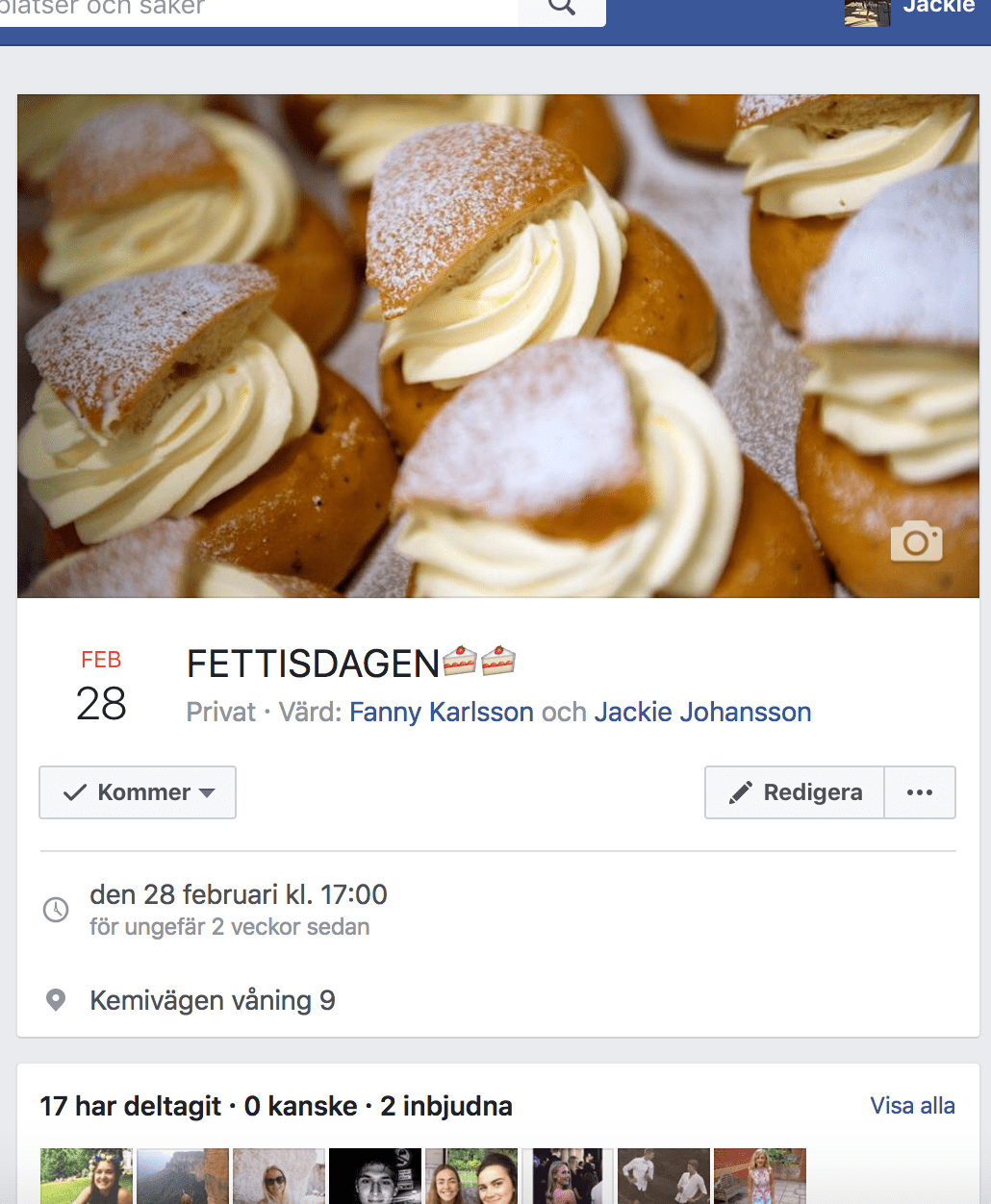Edit the event with Redigera
991x1204 pixels.
coord(795,792)
